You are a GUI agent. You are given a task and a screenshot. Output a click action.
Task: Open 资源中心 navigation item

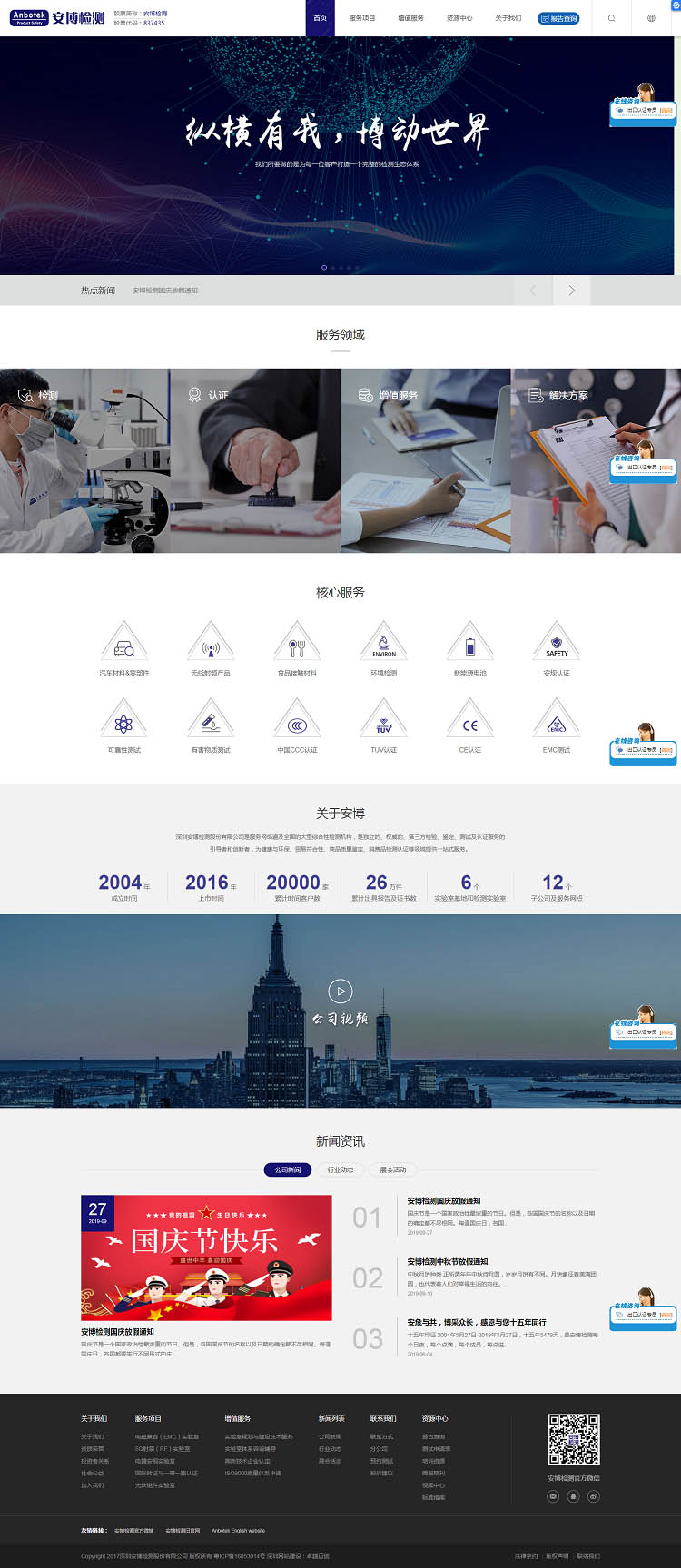tap(459, 18)
